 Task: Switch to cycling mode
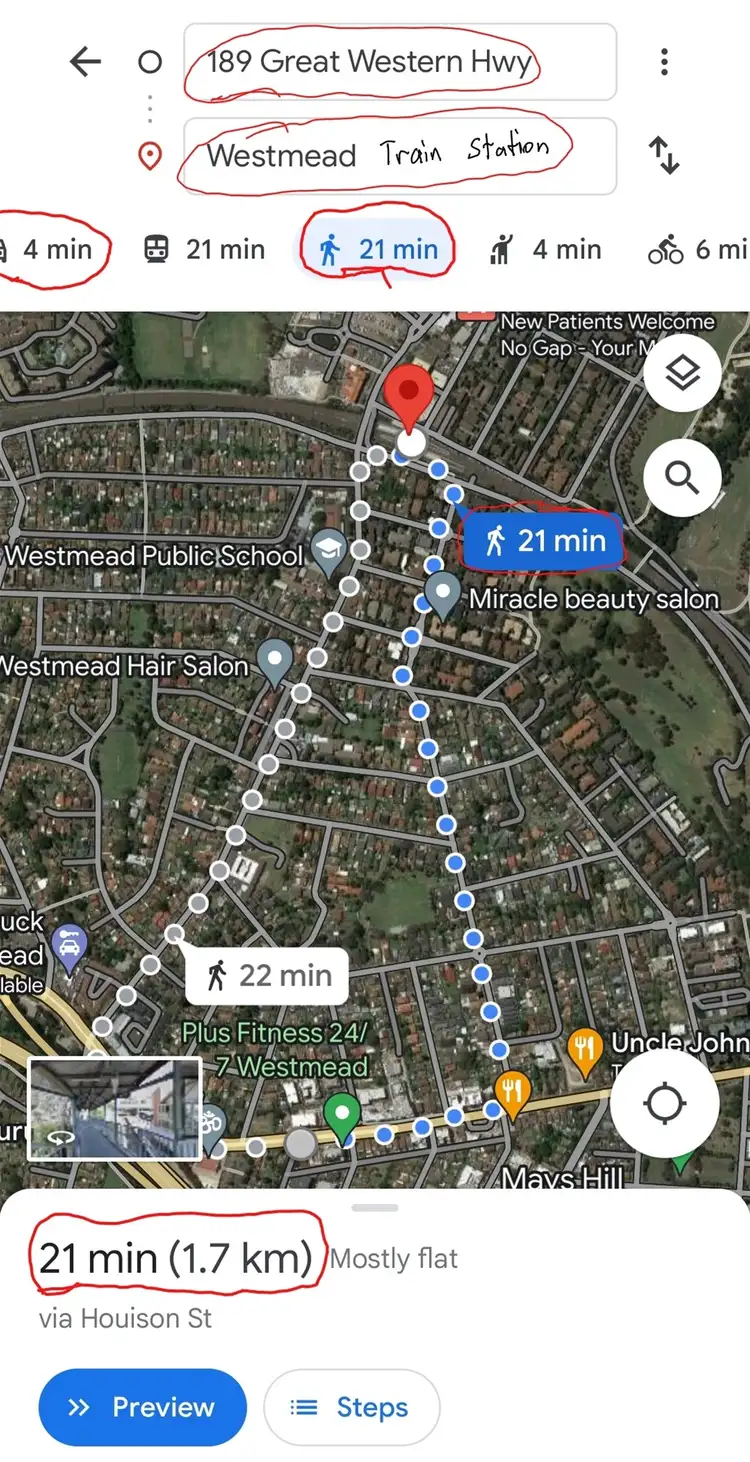pyautogui.click(x=697, y=249)
